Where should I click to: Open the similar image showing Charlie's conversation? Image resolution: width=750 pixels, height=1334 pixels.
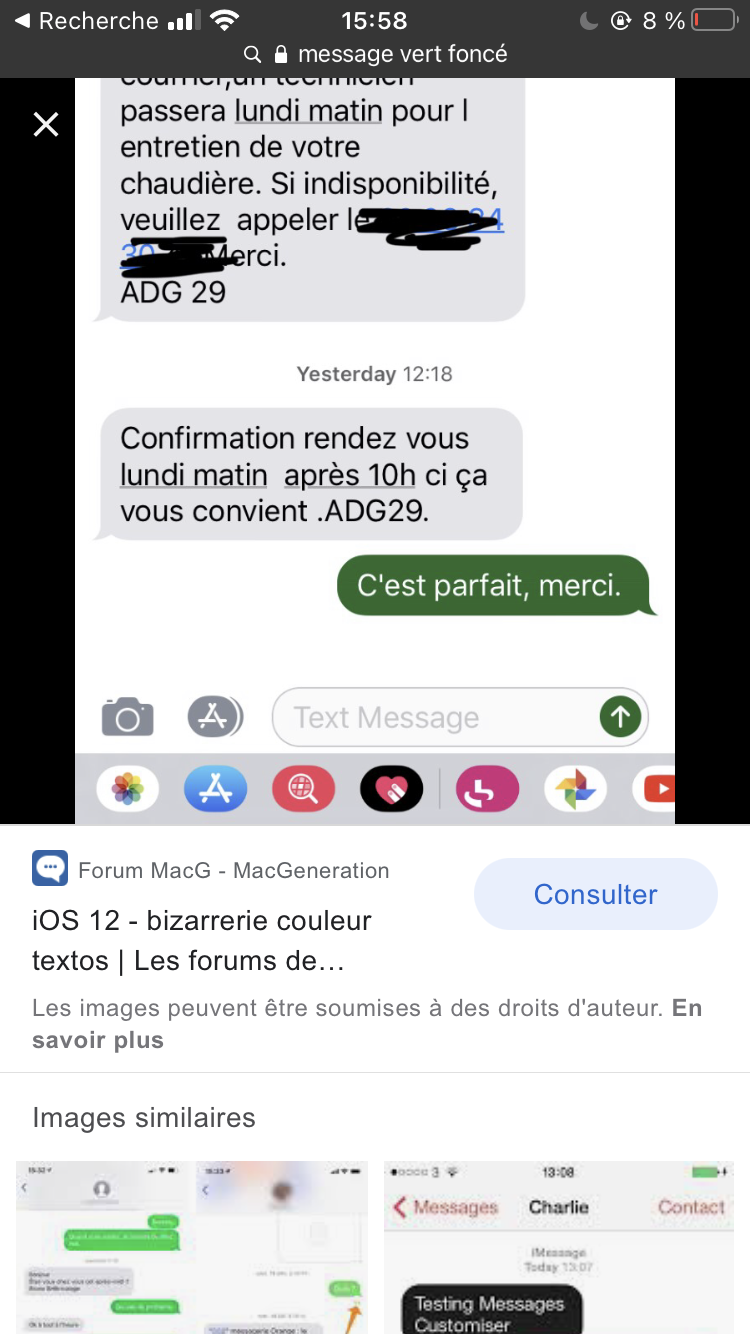tap(558, 1246)
